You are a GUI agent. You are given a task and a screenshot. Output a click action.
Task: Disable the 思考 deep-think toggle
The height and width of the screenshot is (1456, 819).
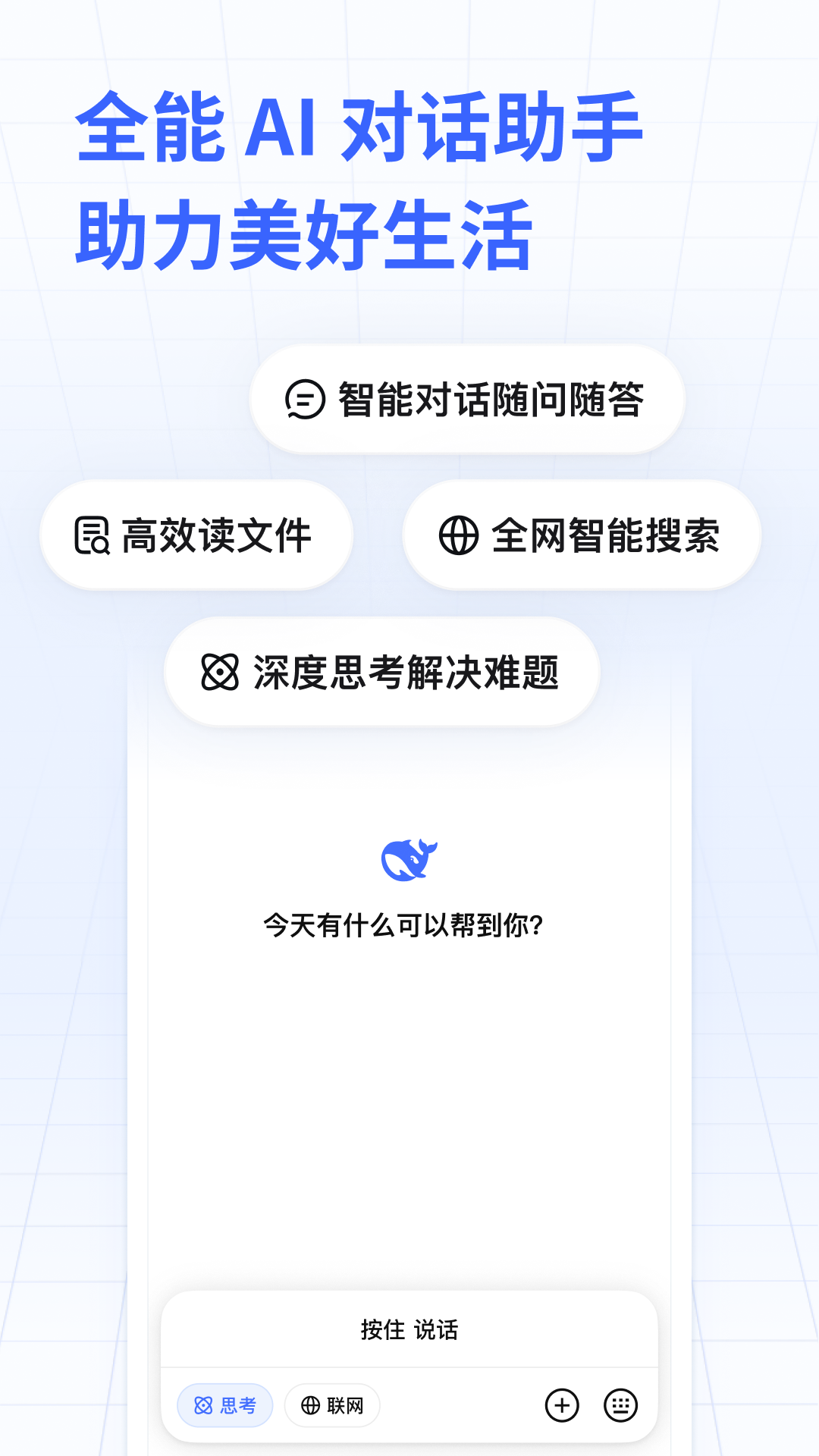pyautogui.click(x=225, y=1405)
